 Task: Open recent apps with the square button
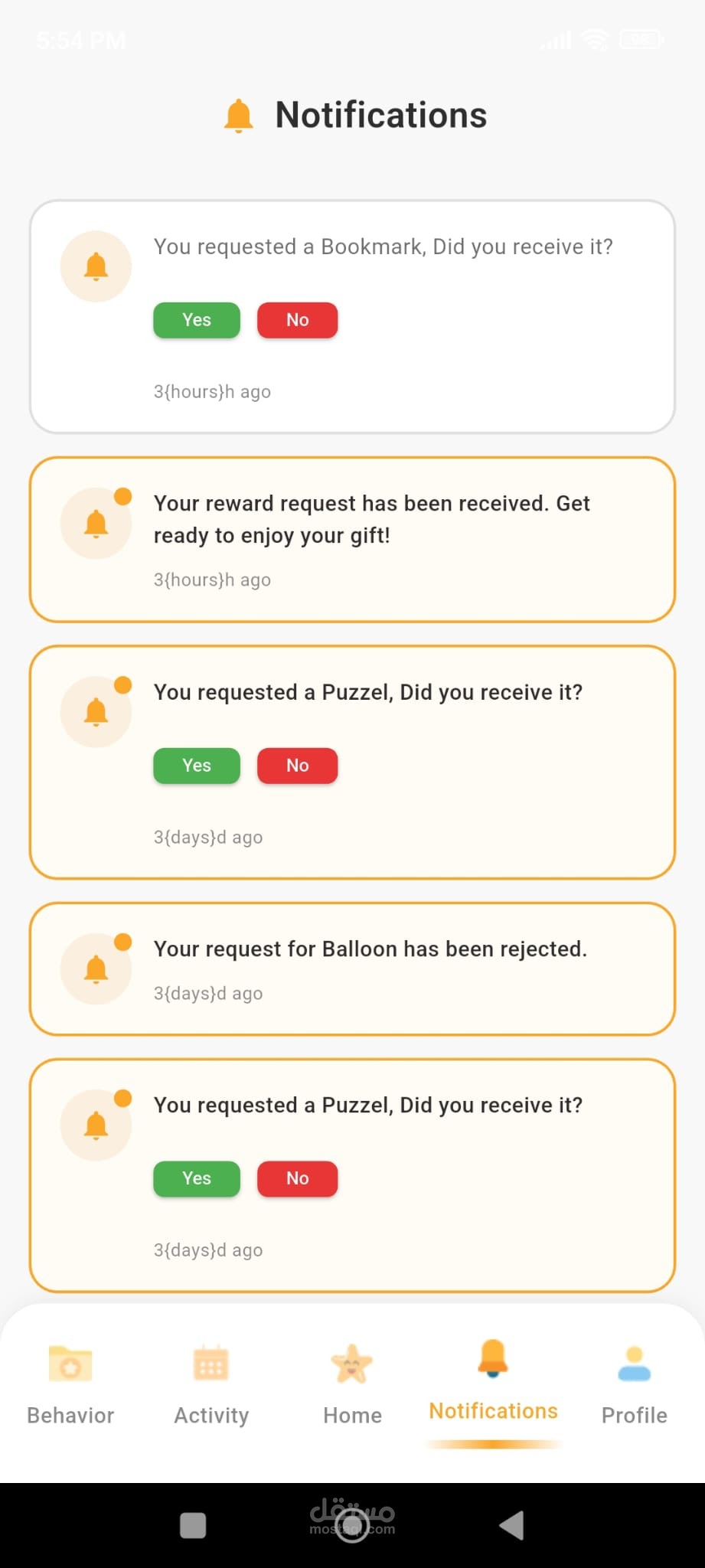tap(193, 1525)
